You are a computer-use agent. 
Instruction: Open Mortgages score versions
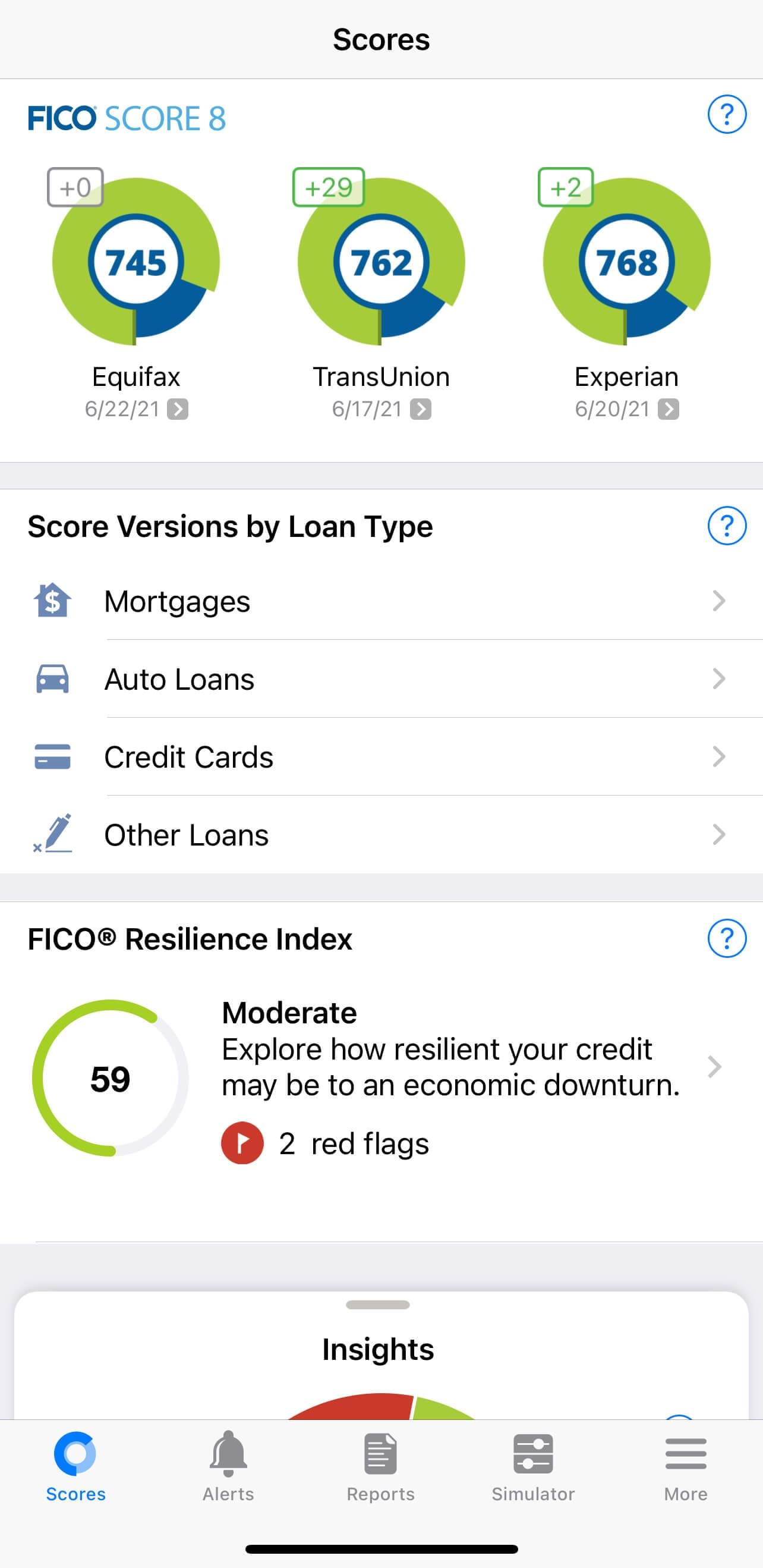381,601
